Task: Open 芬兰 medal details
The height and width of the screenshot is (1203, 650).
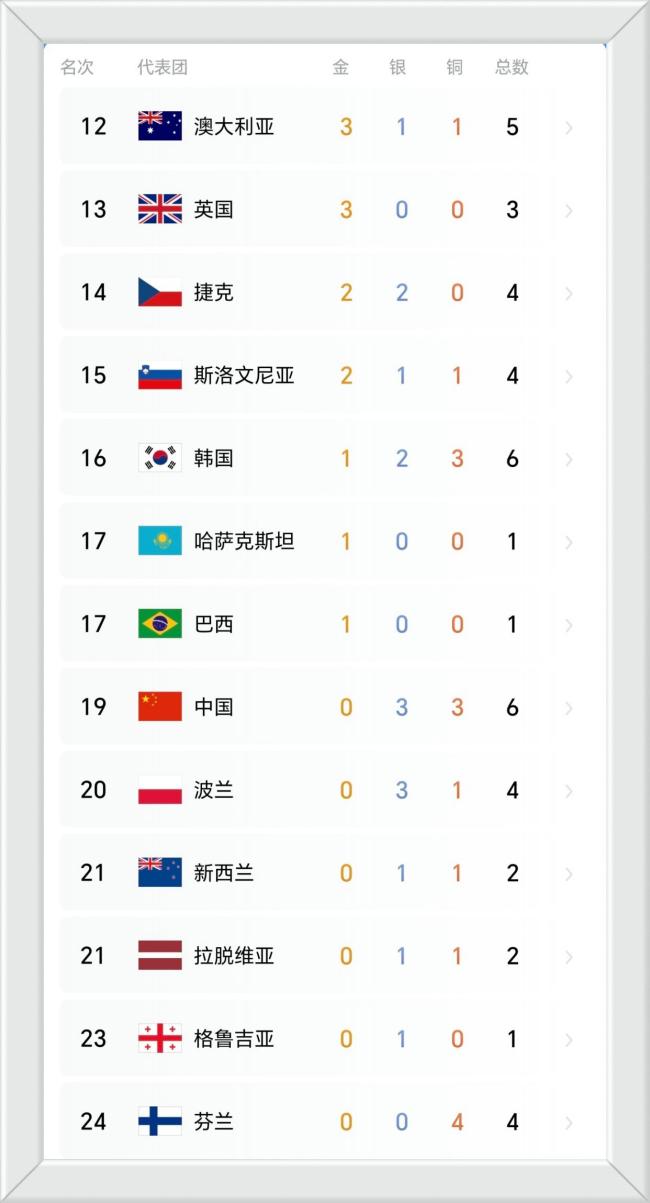Action: tap(324, 1123)
